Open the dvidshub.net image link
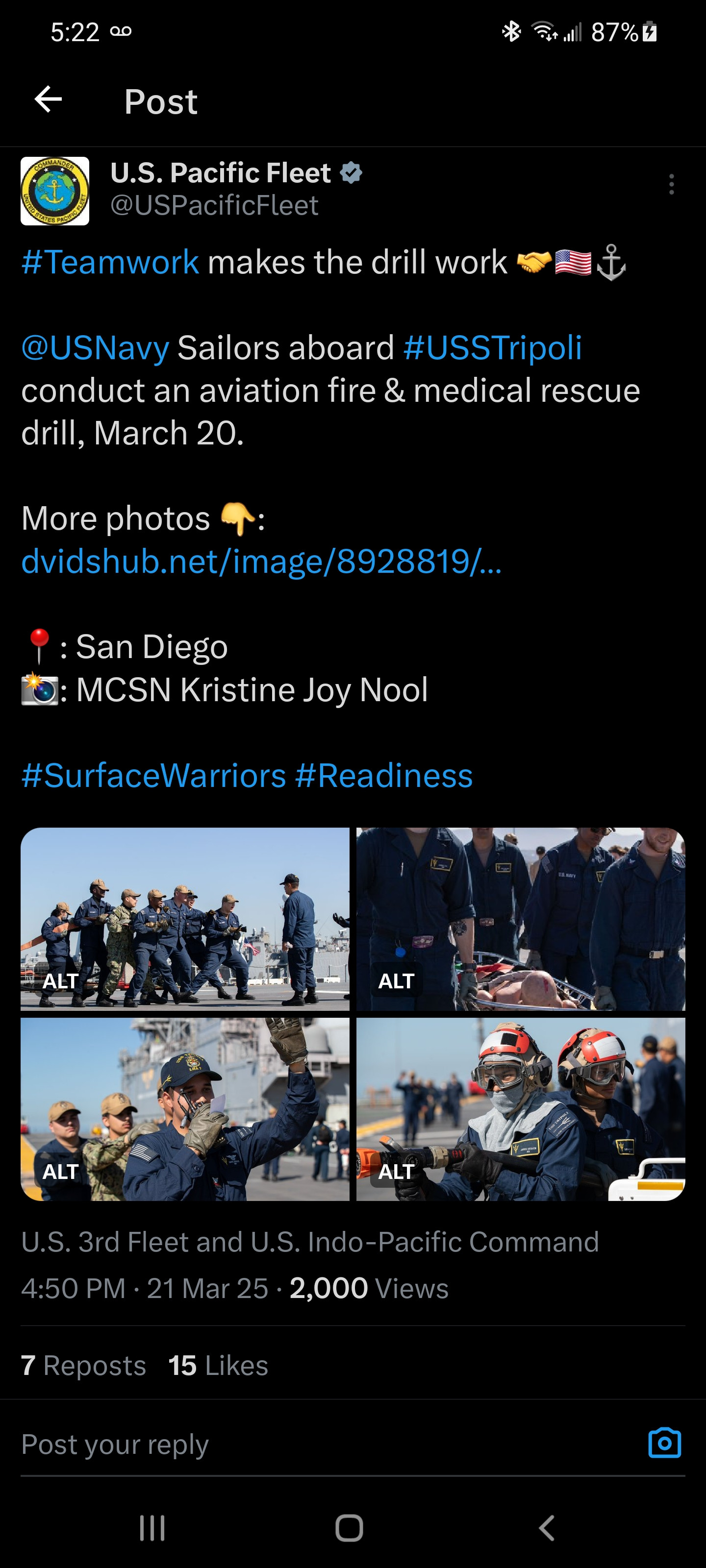The height and width of the screenshot is (1568, 706). point(261,561)
